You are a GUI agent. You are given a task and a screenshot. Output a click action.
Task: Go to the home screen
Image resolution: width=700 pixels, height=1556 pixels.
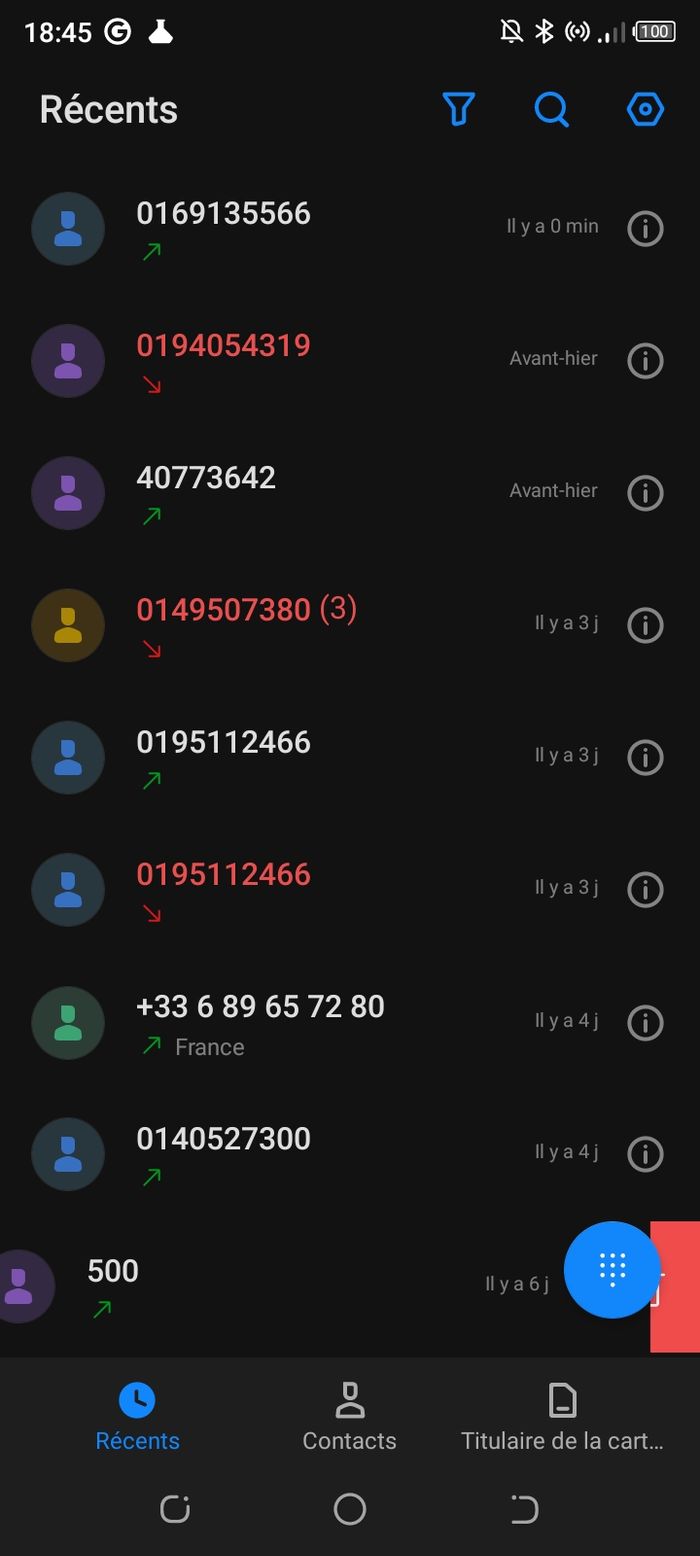tap(349, 1508)
